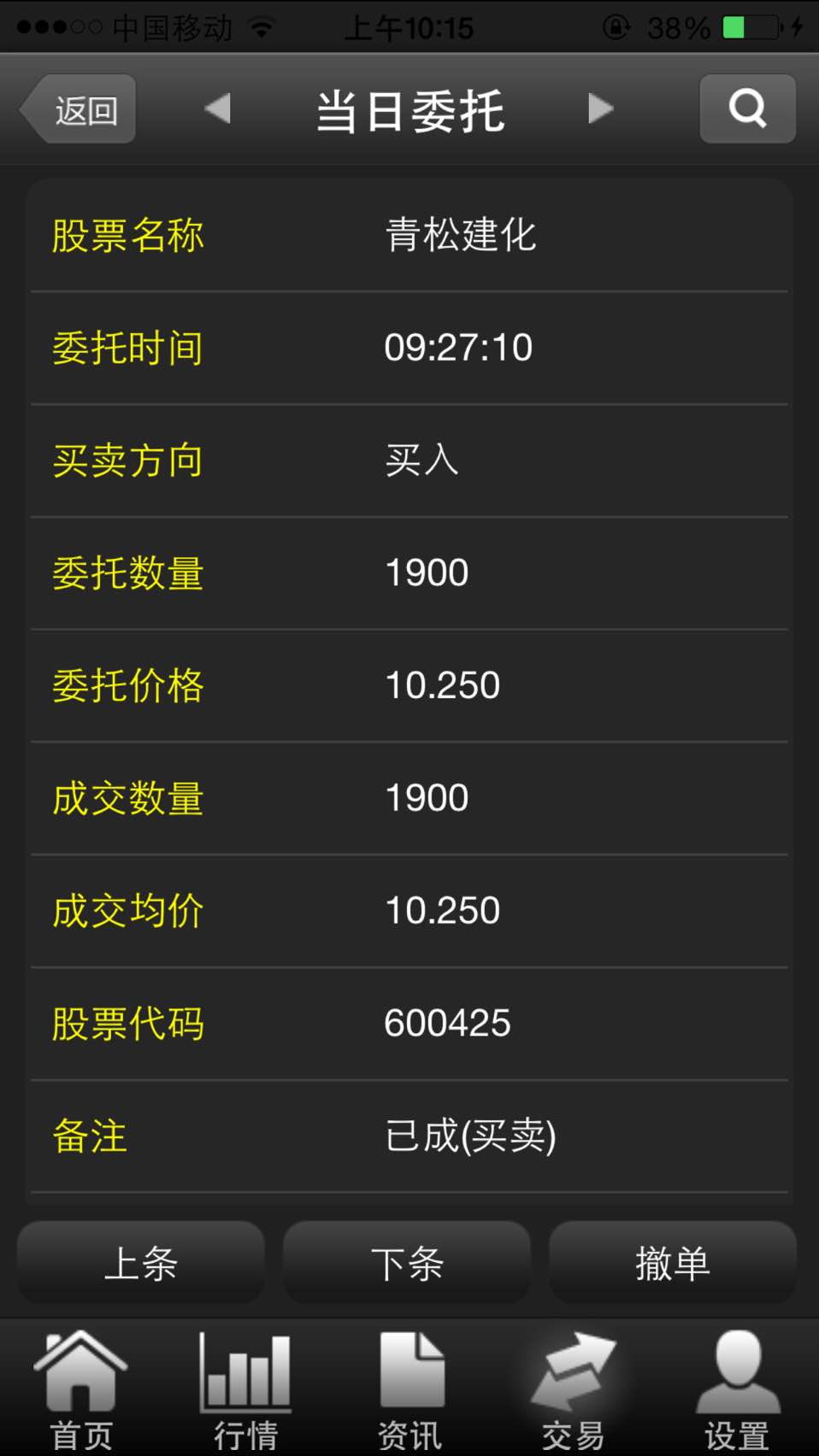The height and width of the screenshot is (1456, 819).
Task: Go to the next page with right arrow
Action: (x=601, y=109)
